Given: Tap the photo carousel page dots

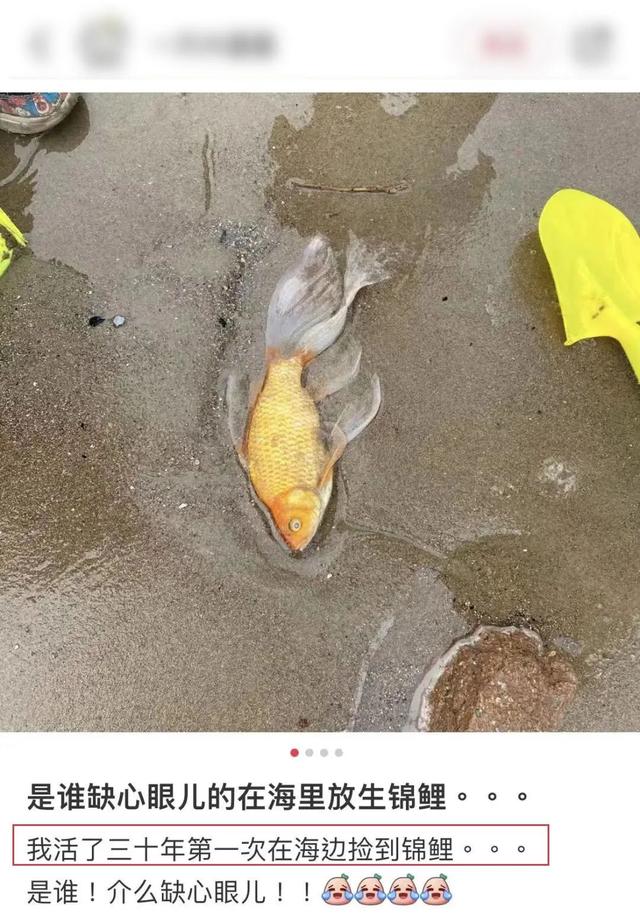Looking at the screenshot, I should click(317, 752).
